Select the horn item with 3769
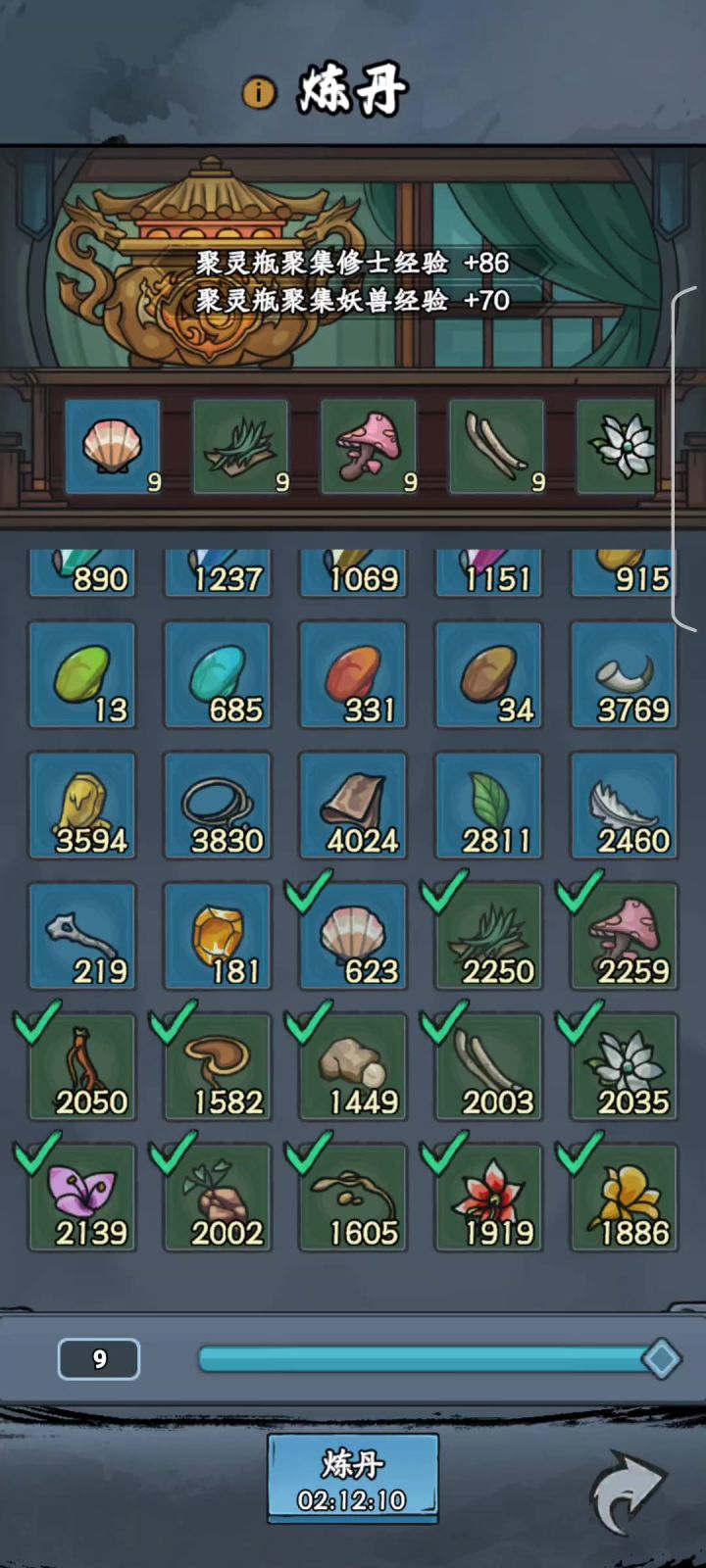The width and height of the screenshot is (706, 1568). click(624, 675)
